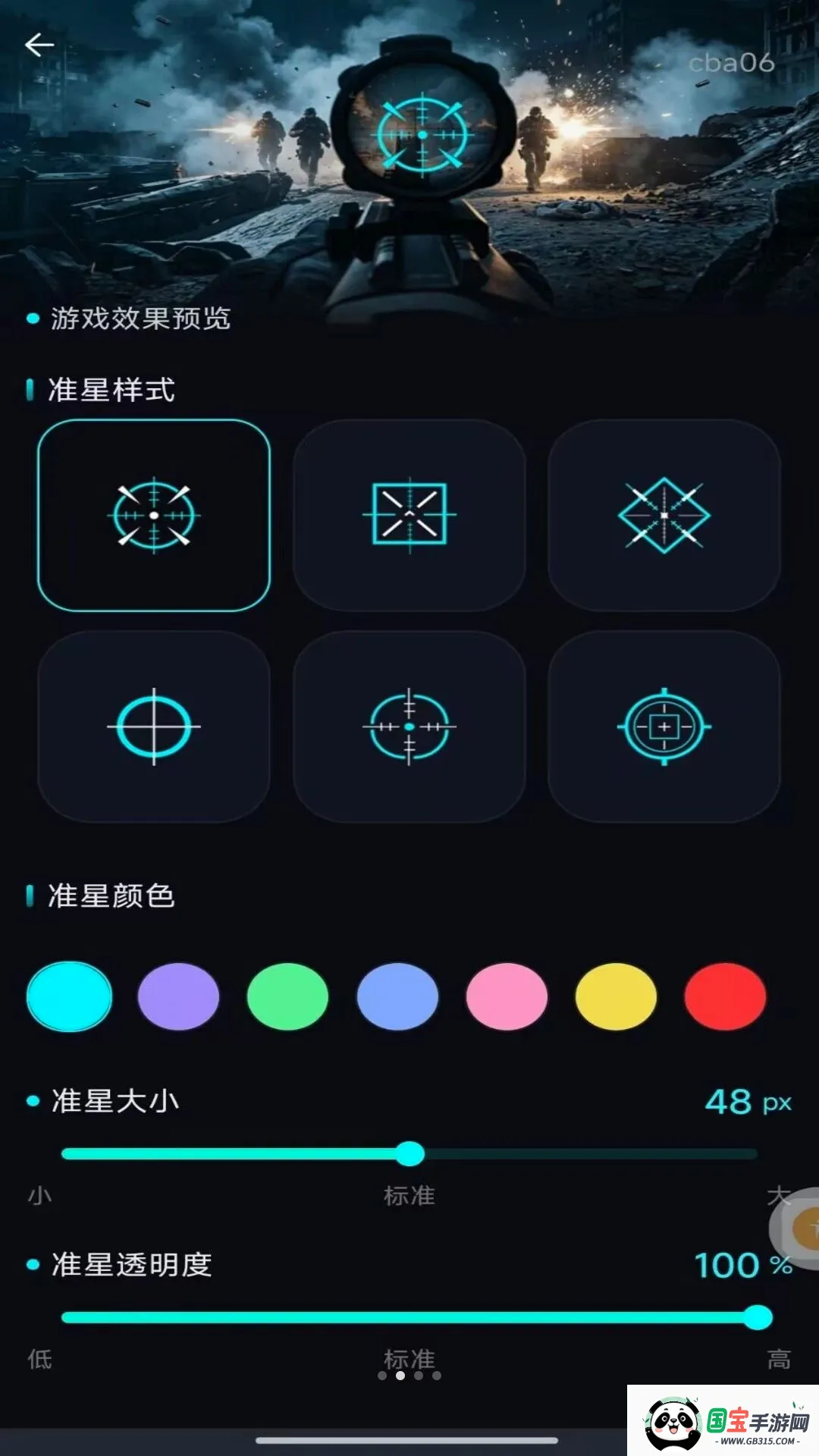Pick the diamond-shaped crosshair style
The image size is (819, 1456).
pyautogui.click(x=664, y=515)
